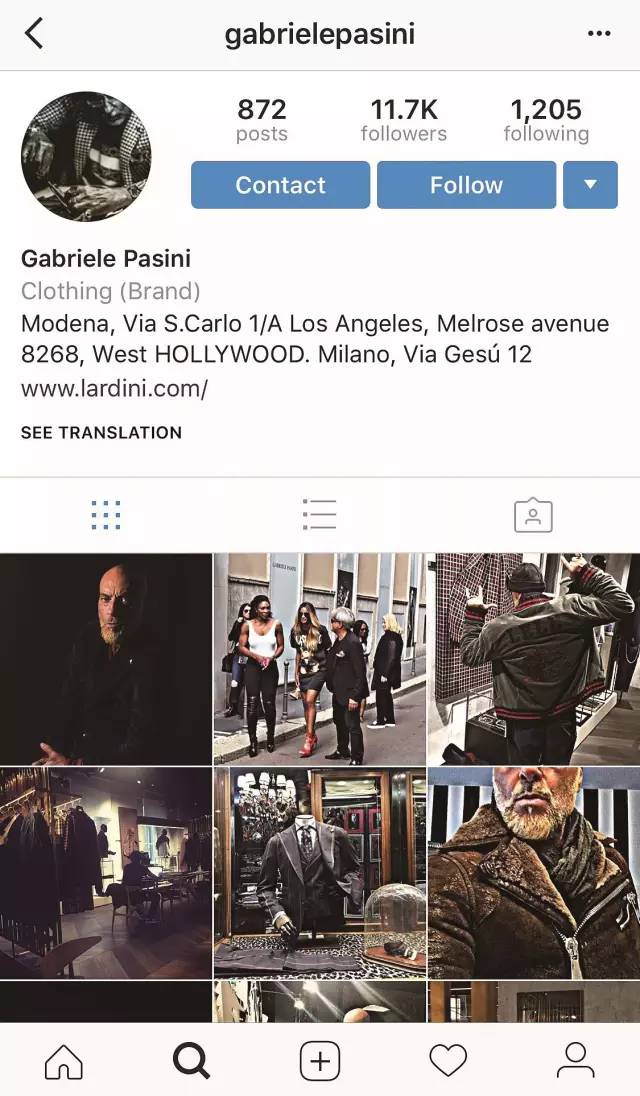Open the Search tab in bottom bar
Viewport: 640px width, 1096px height.
tap(191, 1060)
